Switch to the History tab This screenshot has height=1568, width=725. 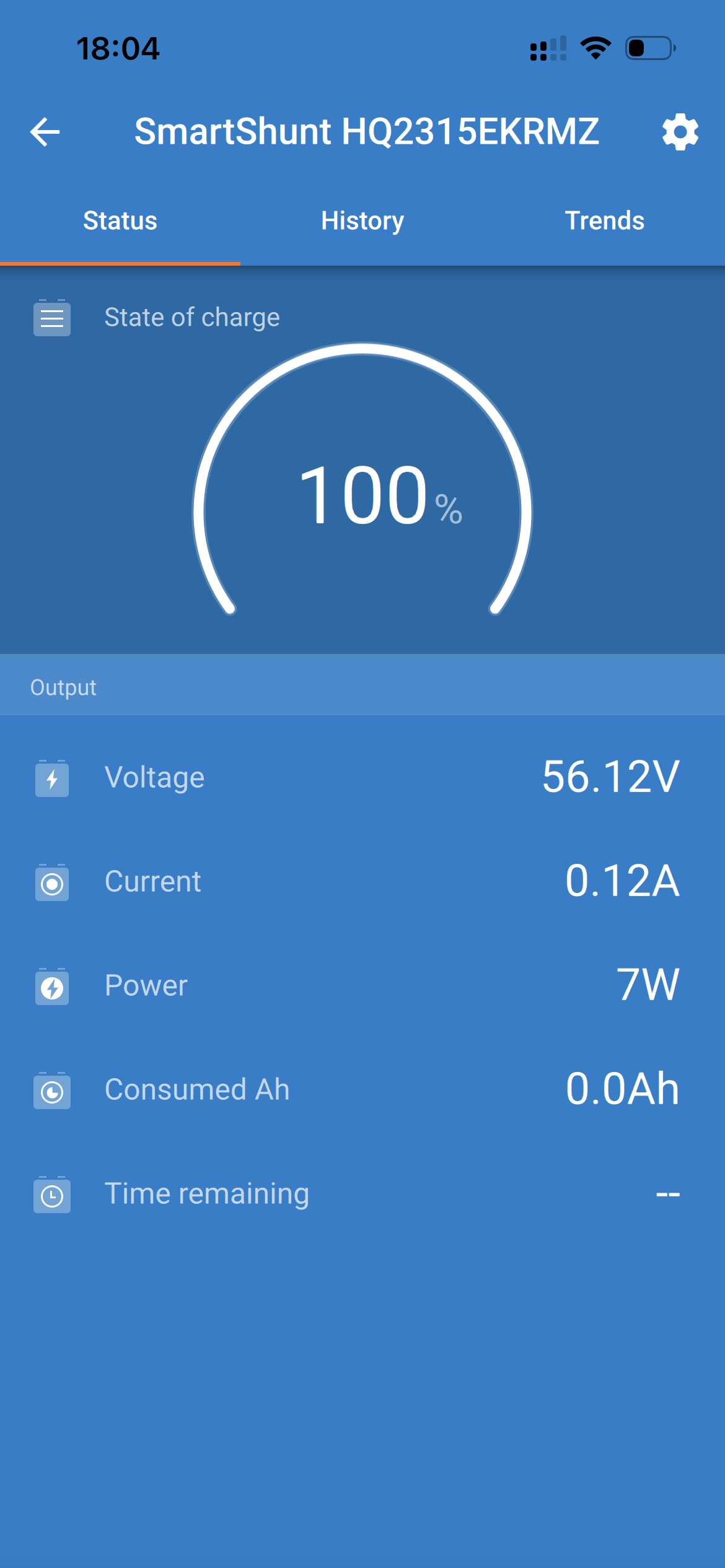362,221
